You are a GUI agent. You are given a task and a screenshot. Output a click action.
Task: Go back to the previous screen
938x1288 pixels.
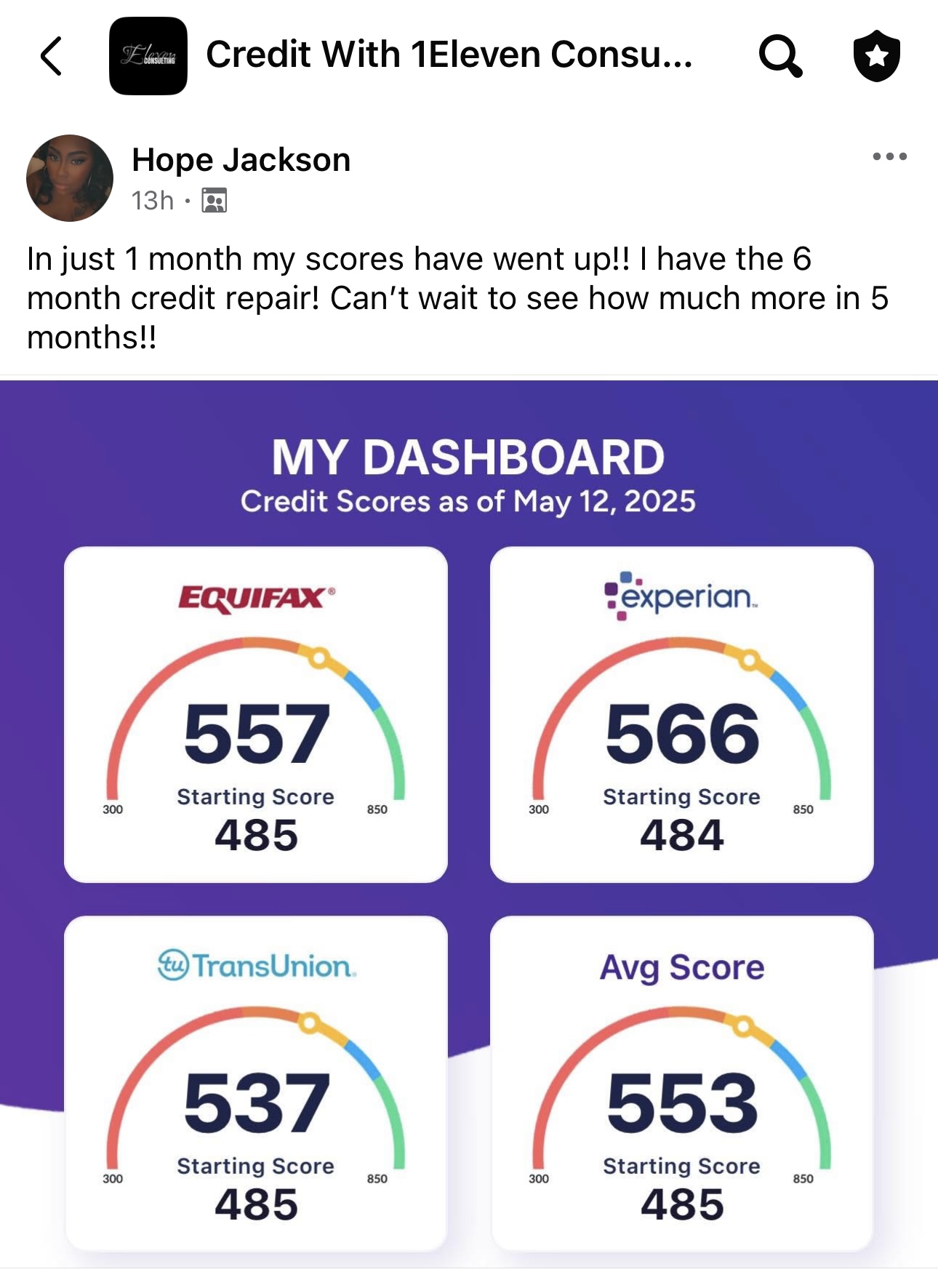[51, 56]
